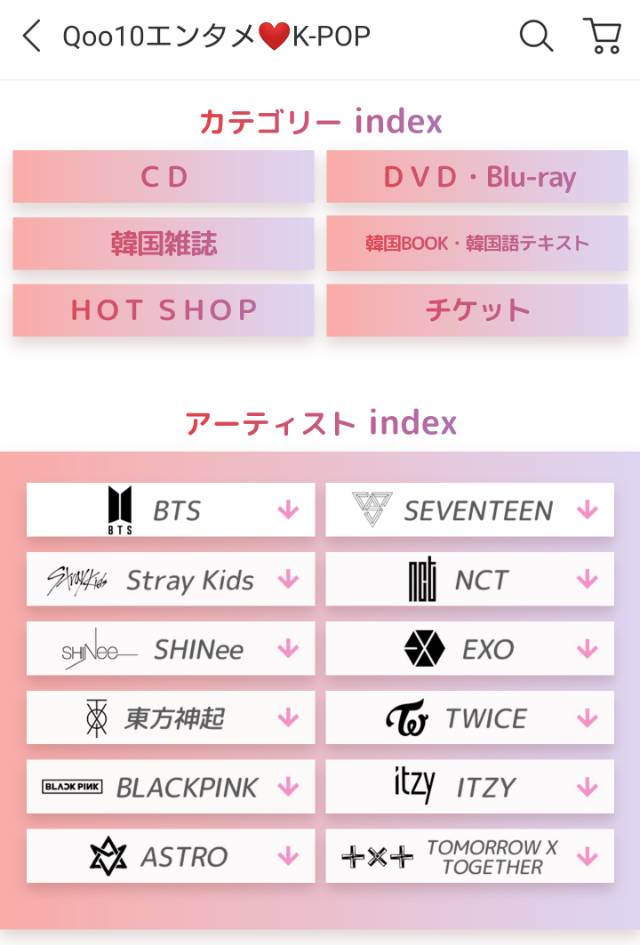Jump to the SEVENTEEN section

point(470,510)
